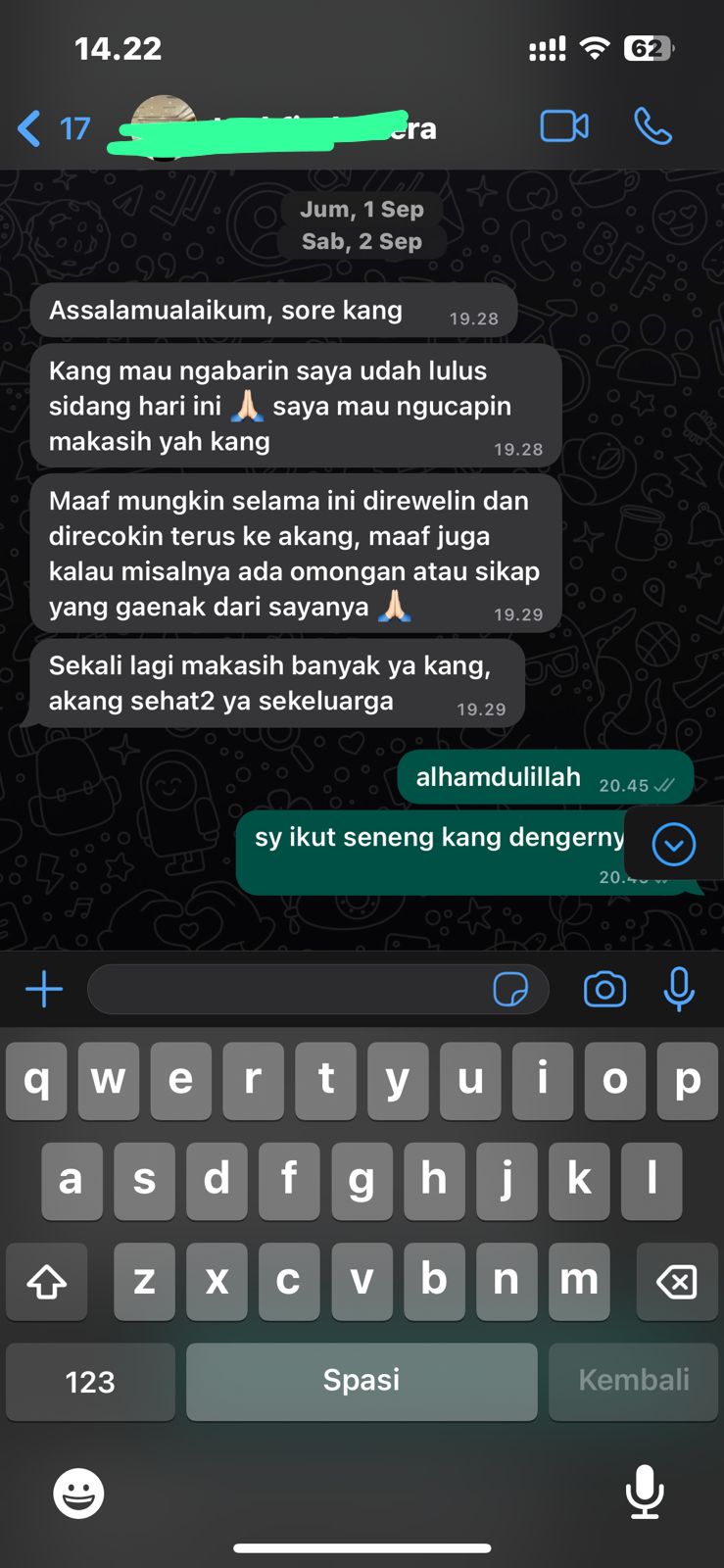Start keyboard dictation with the white microphone
The width and height of the screenshot is (724, 1568).
(x=645, y=1492)
